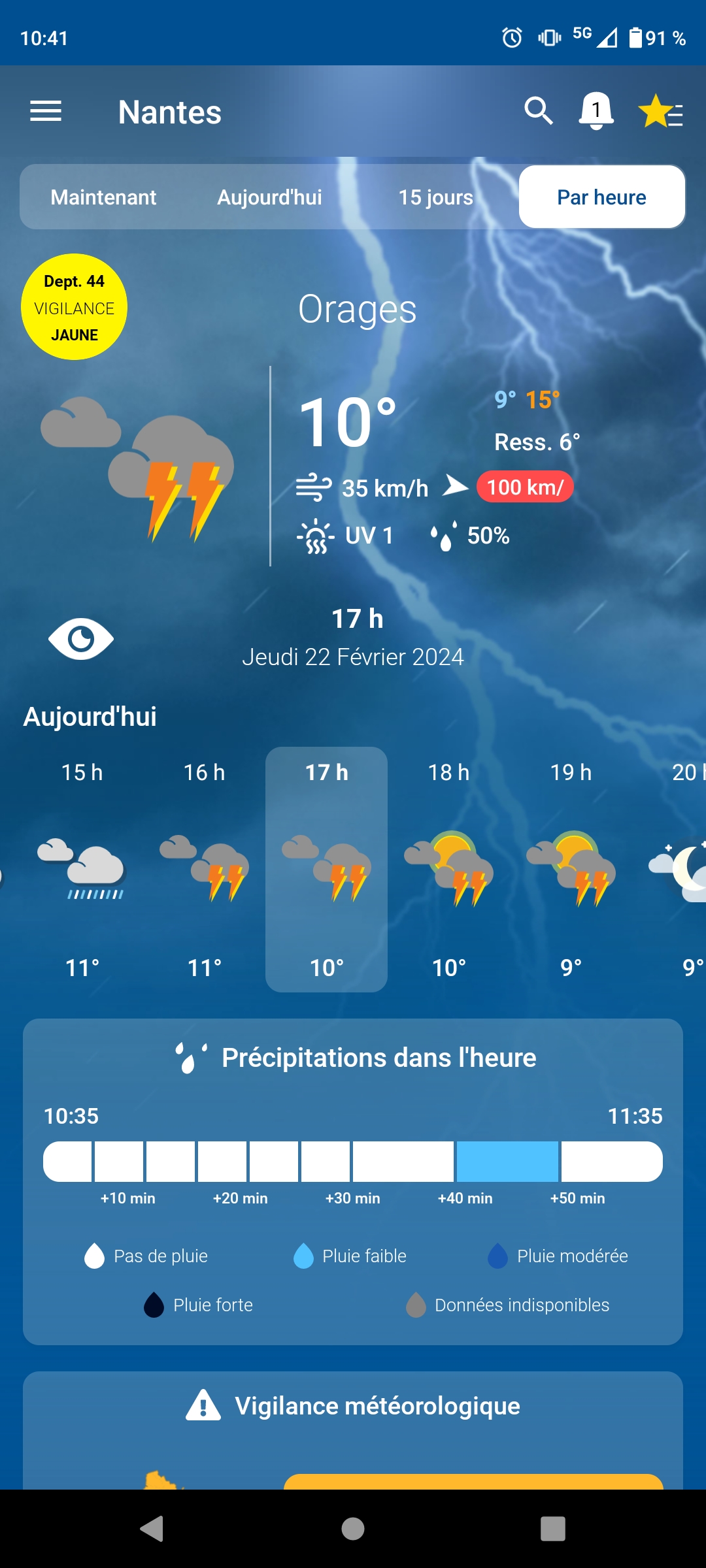The image size is (706, 1568).
Task: Tap the eye visibility icon
Action: 81,638
